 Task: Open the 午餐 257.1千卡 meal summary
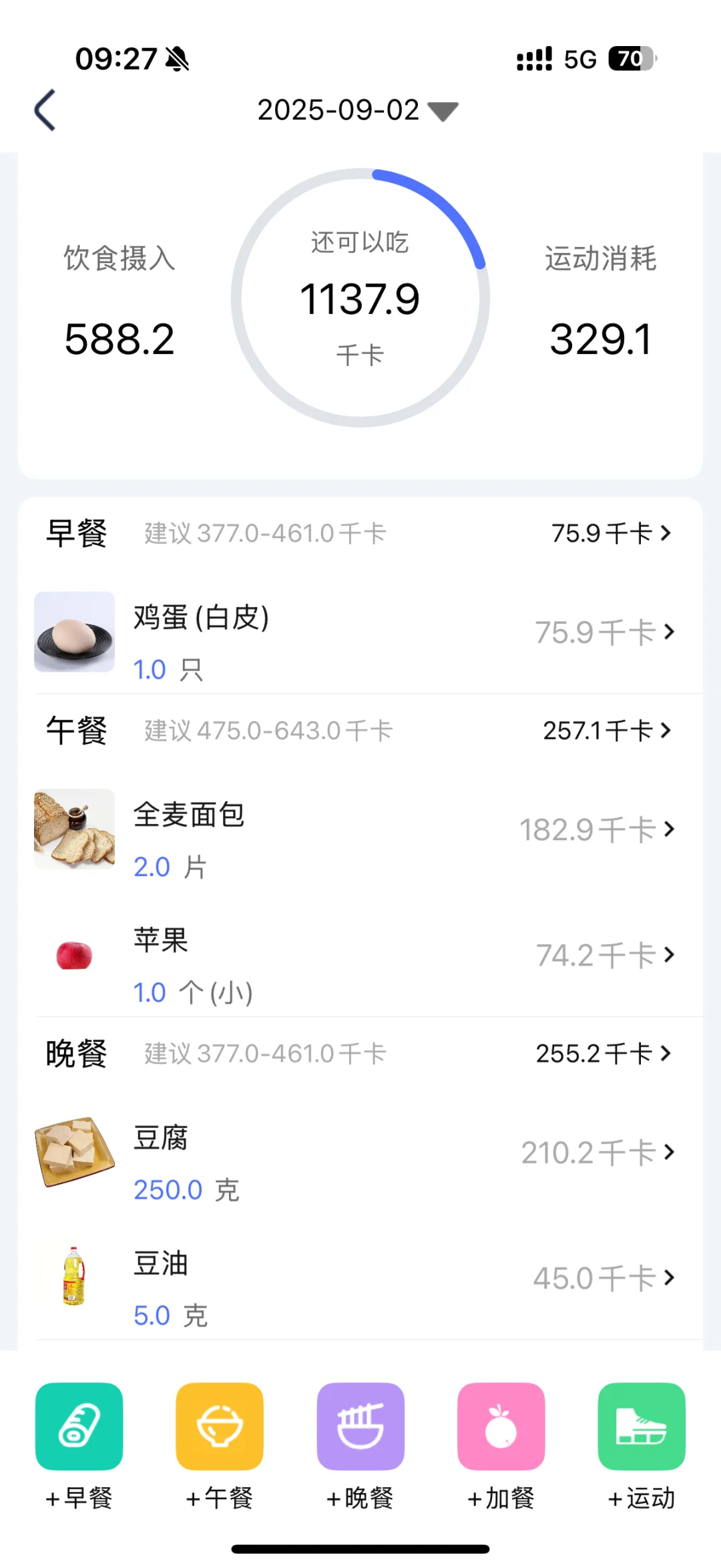[x=606, y=731]
